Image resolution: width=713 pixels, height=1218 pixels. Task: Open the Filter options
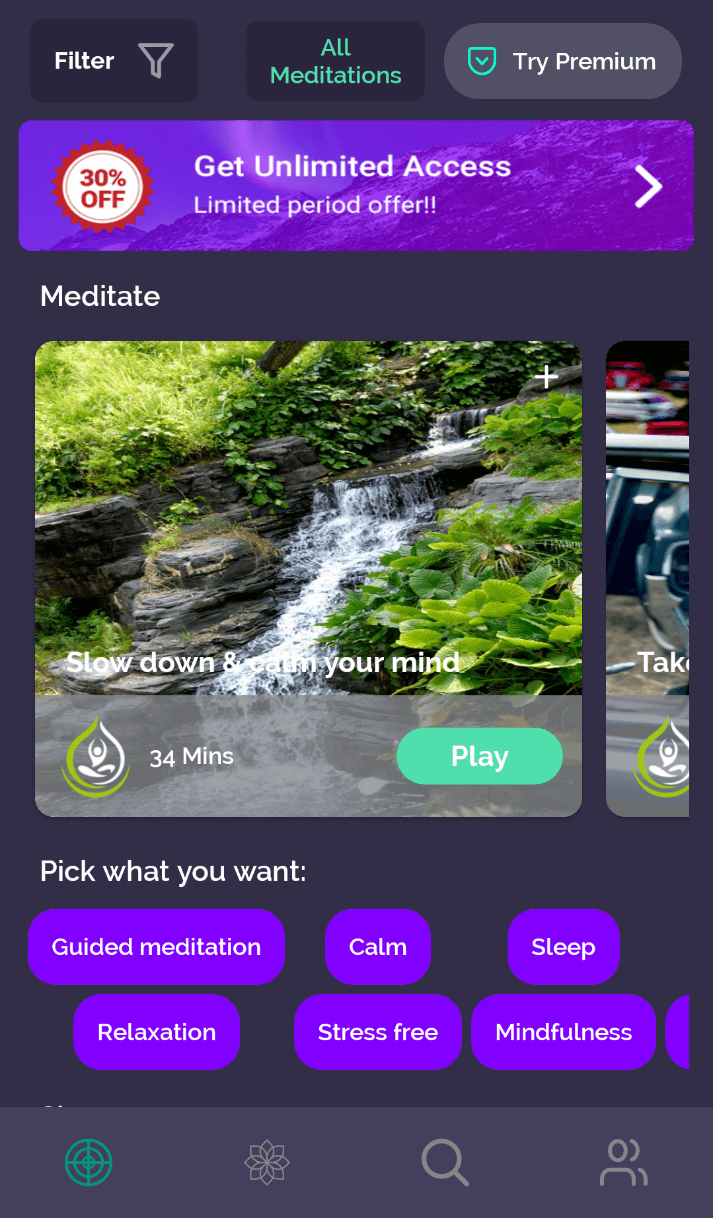point(113,61)
